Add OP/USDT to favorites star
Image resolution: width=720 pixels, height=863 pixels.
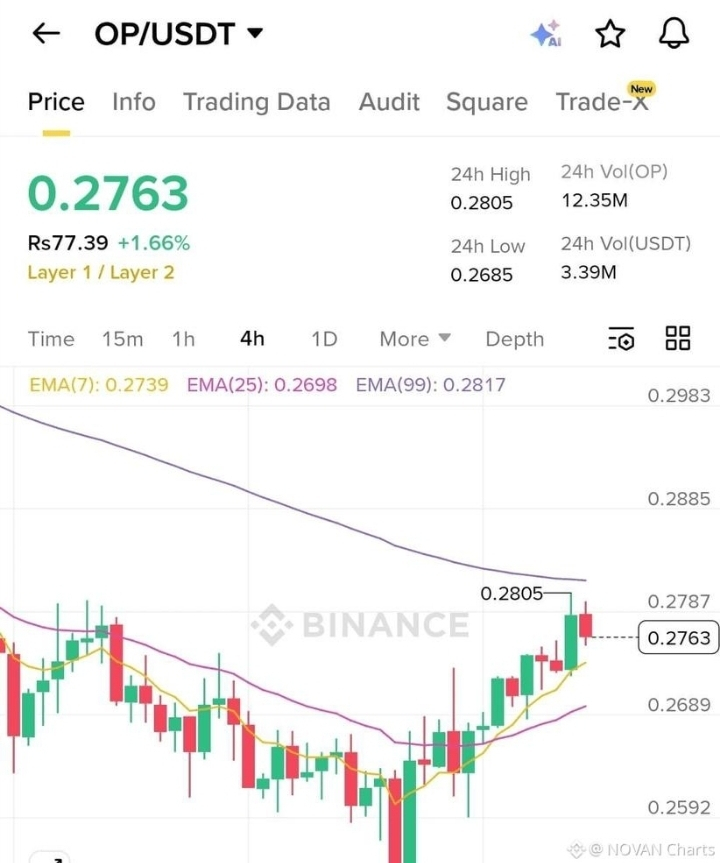coord(610,34)
